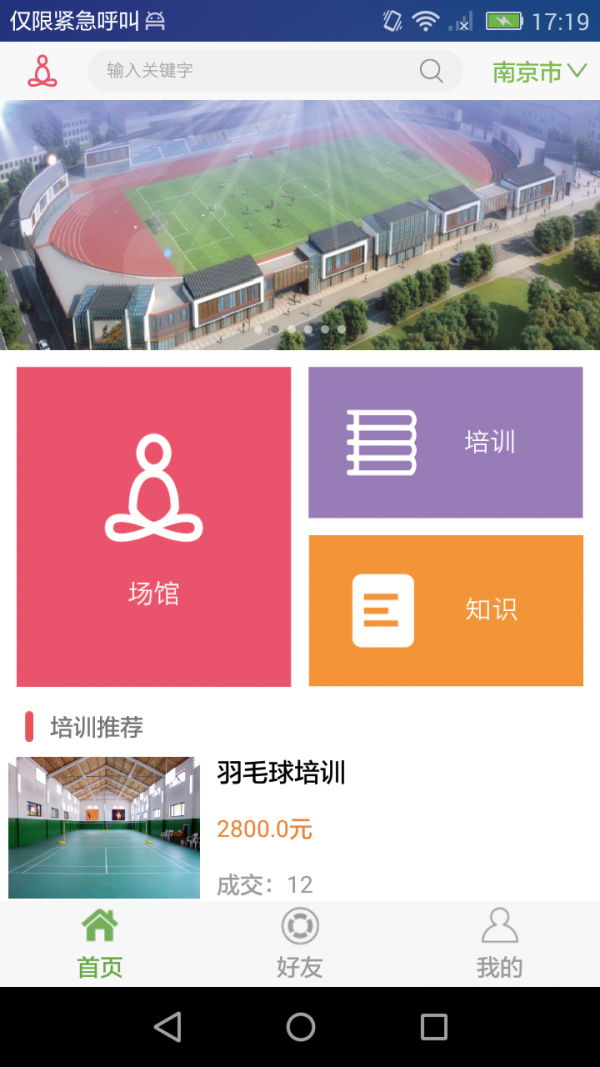
Task: Tap the keyword search field
Action: [x=255, y=71]
